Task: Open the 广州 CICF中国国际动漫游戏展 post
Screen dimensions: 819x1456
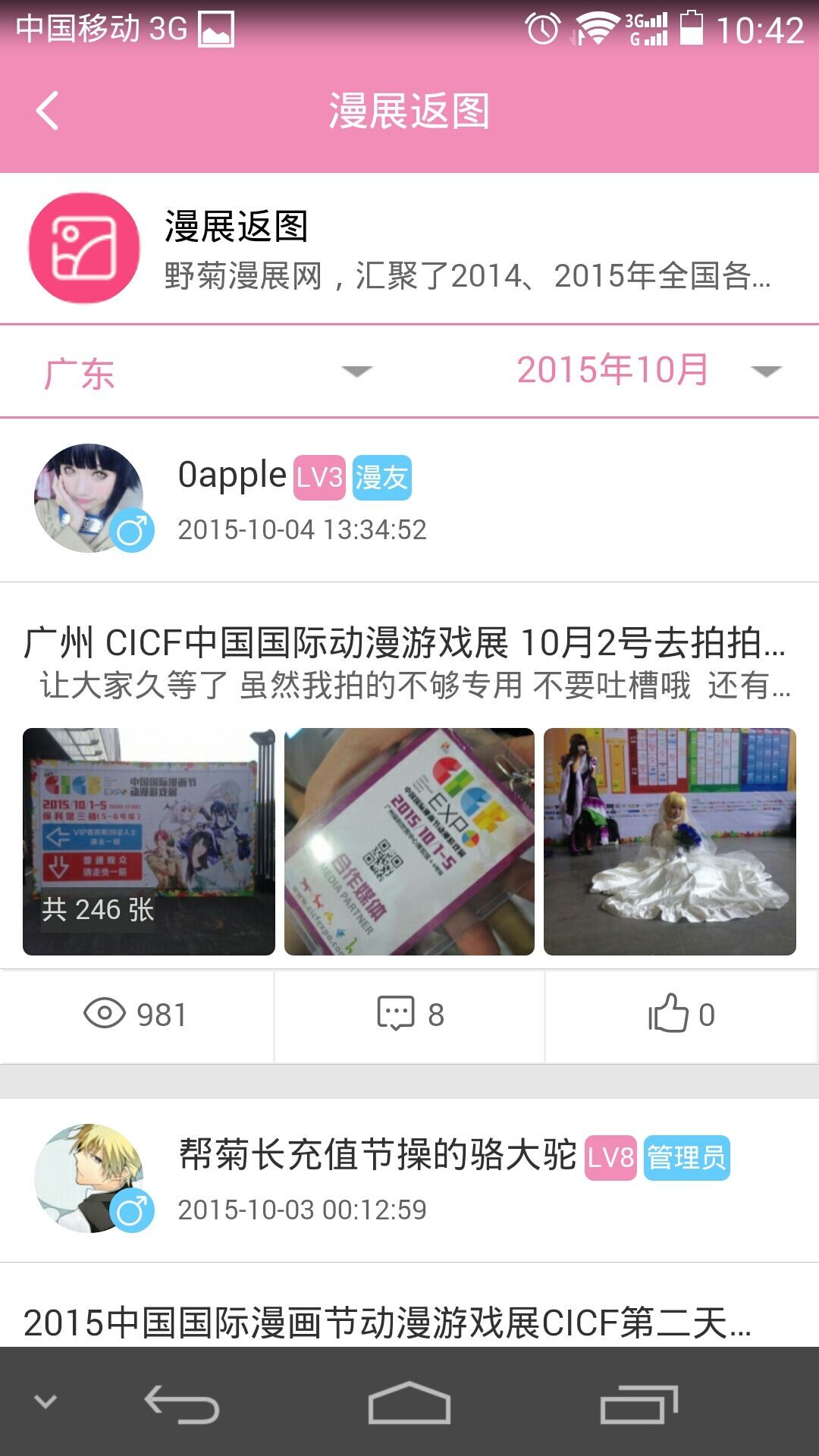Action: [405, 643]
